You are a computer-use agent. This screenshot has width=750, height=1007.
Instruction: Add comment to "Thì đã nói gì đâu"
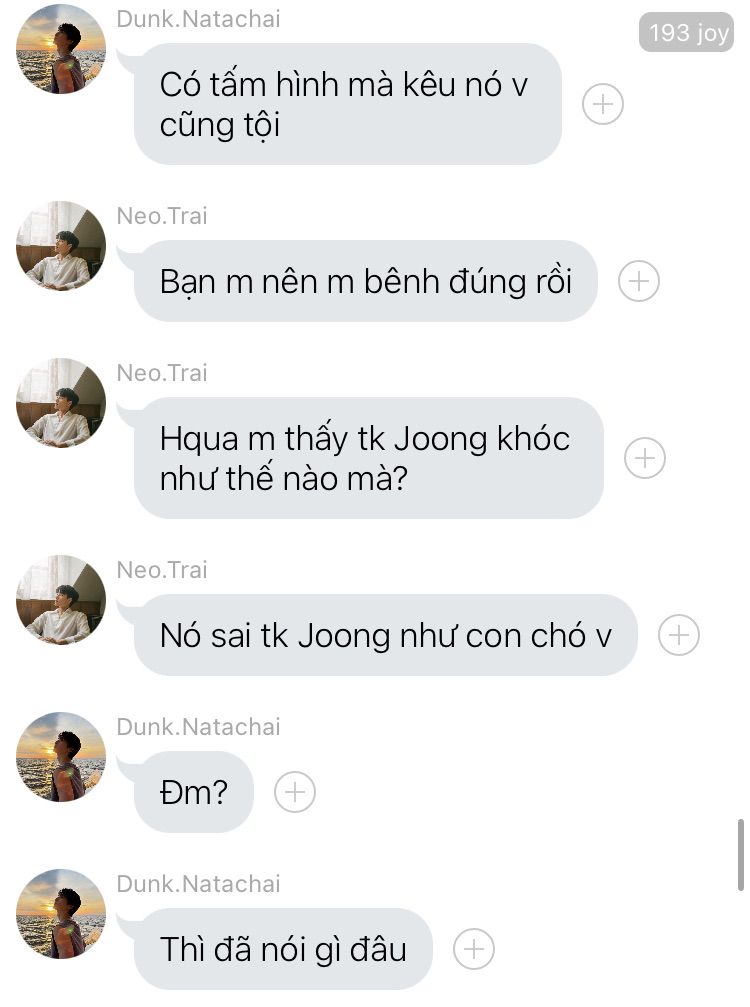click(474, 949)
